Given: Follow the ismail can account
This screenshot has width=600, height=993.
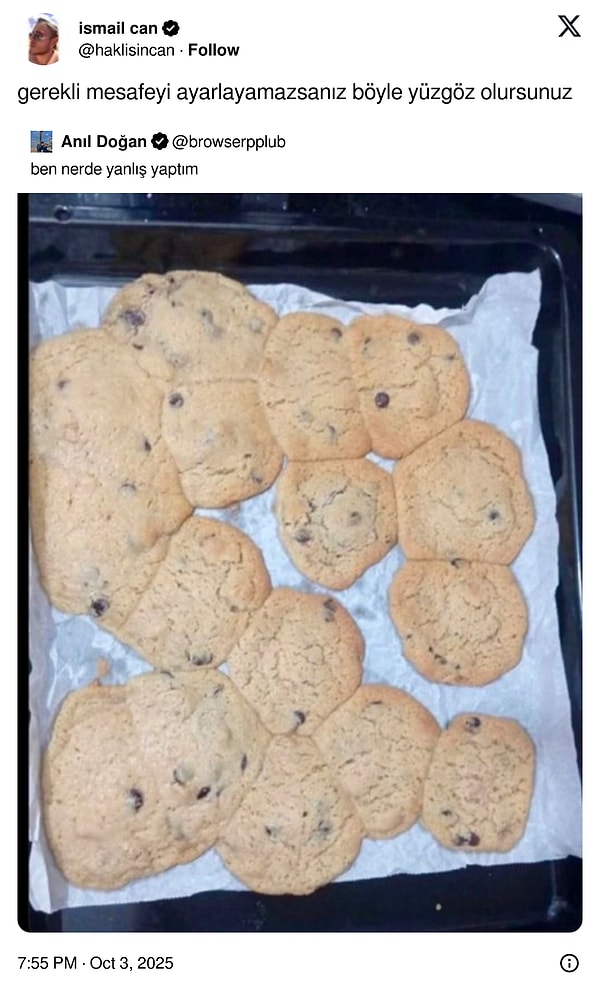Looking at the screenshot, I should [x=214, y=50].
